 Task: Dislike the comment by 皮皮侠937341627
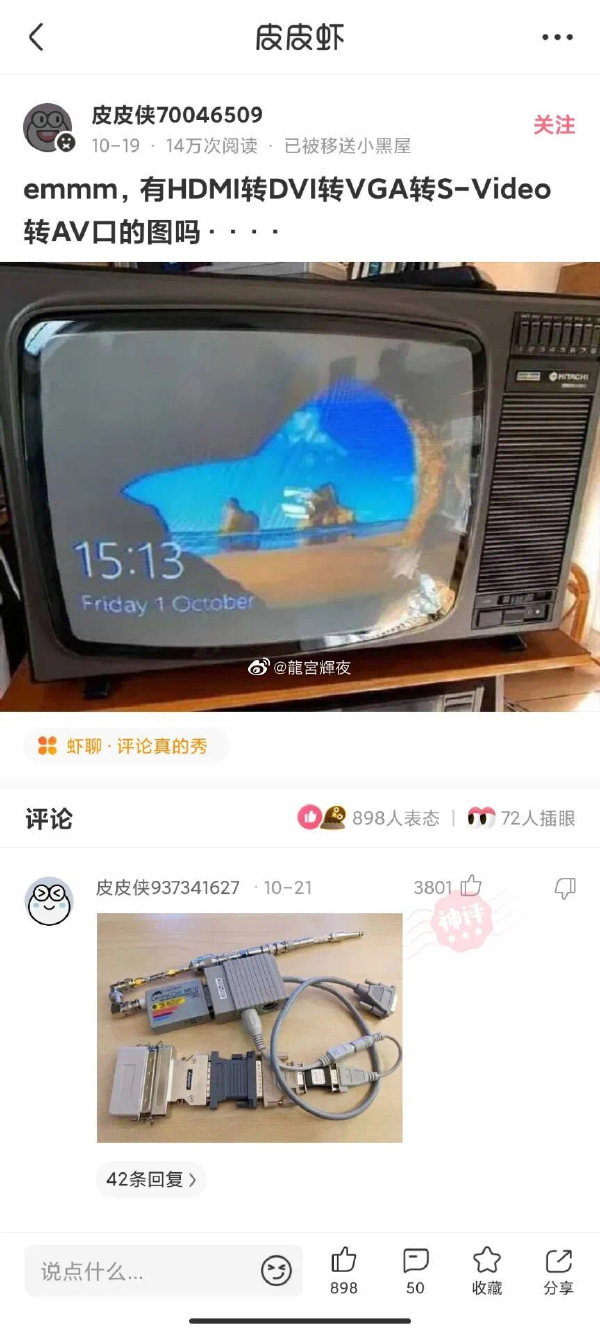tap(565, 888)
